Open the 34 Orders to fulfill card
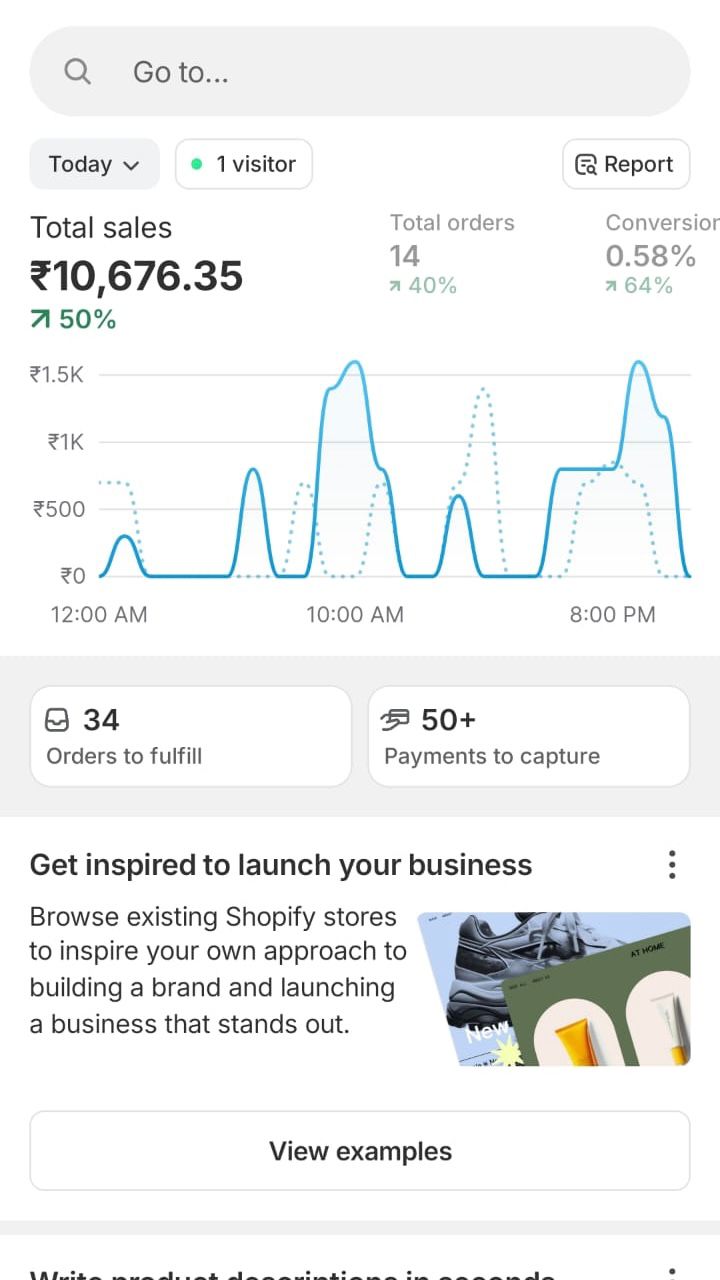 [191, 736]
